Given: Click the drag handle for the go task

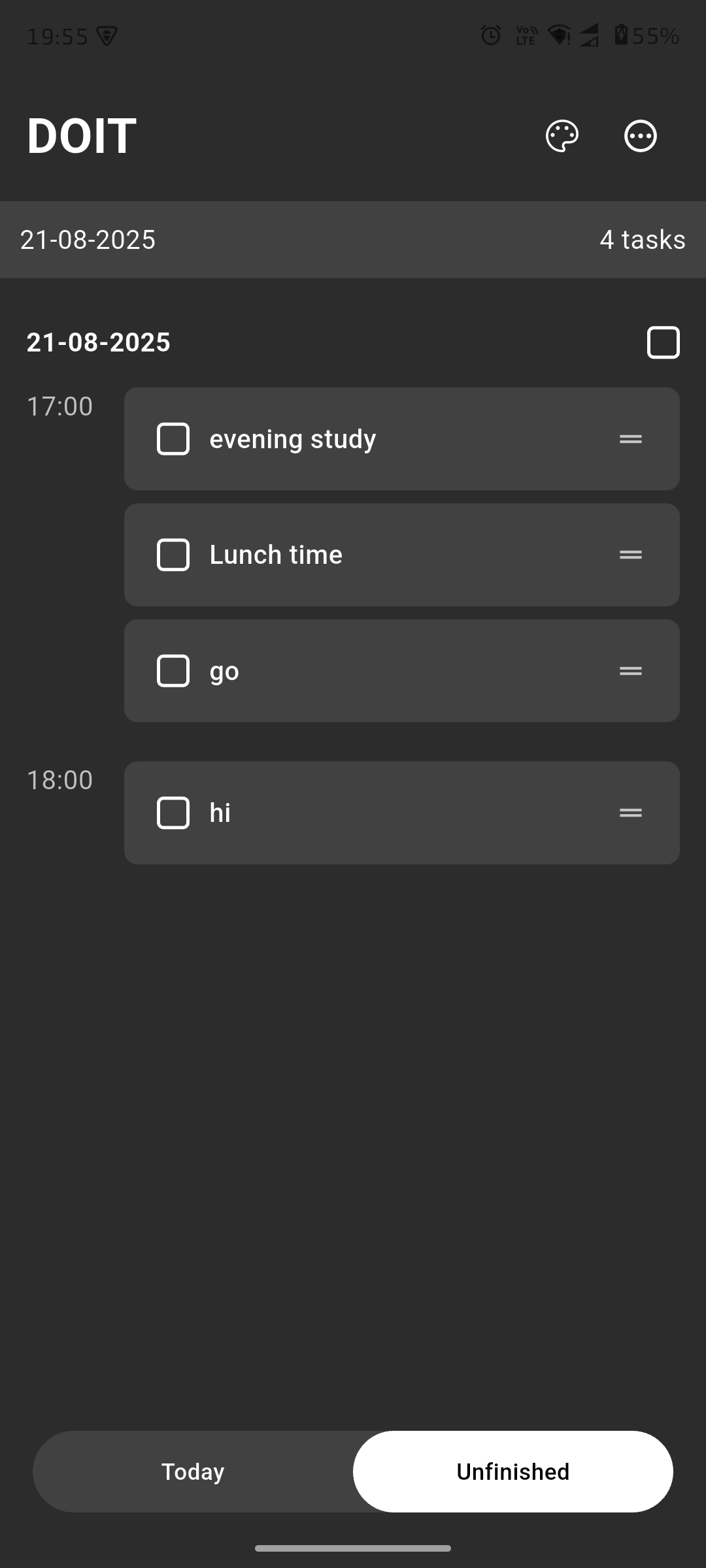Looking at the screenshot, I should [631, 670].
